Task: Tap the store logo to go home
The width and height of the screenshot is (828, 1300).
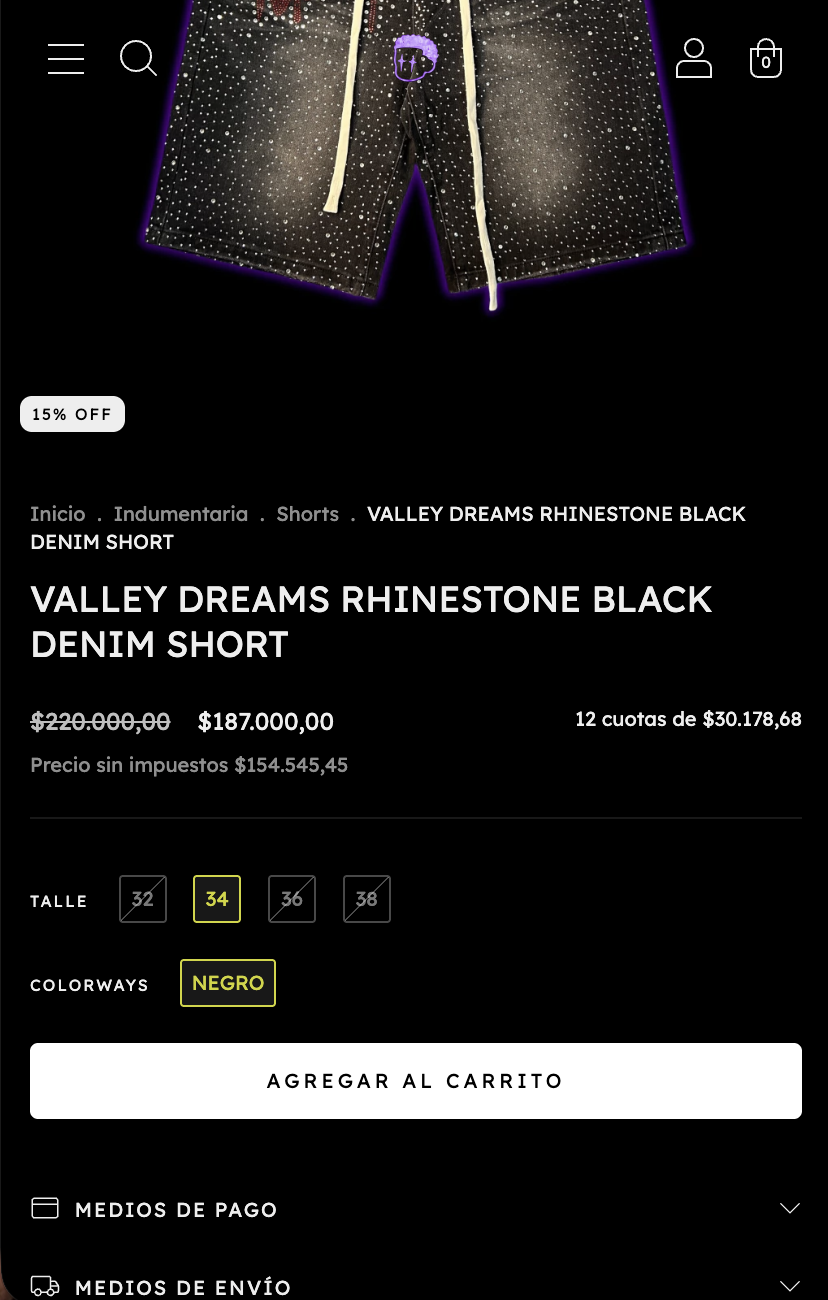Action: [414, 58]
